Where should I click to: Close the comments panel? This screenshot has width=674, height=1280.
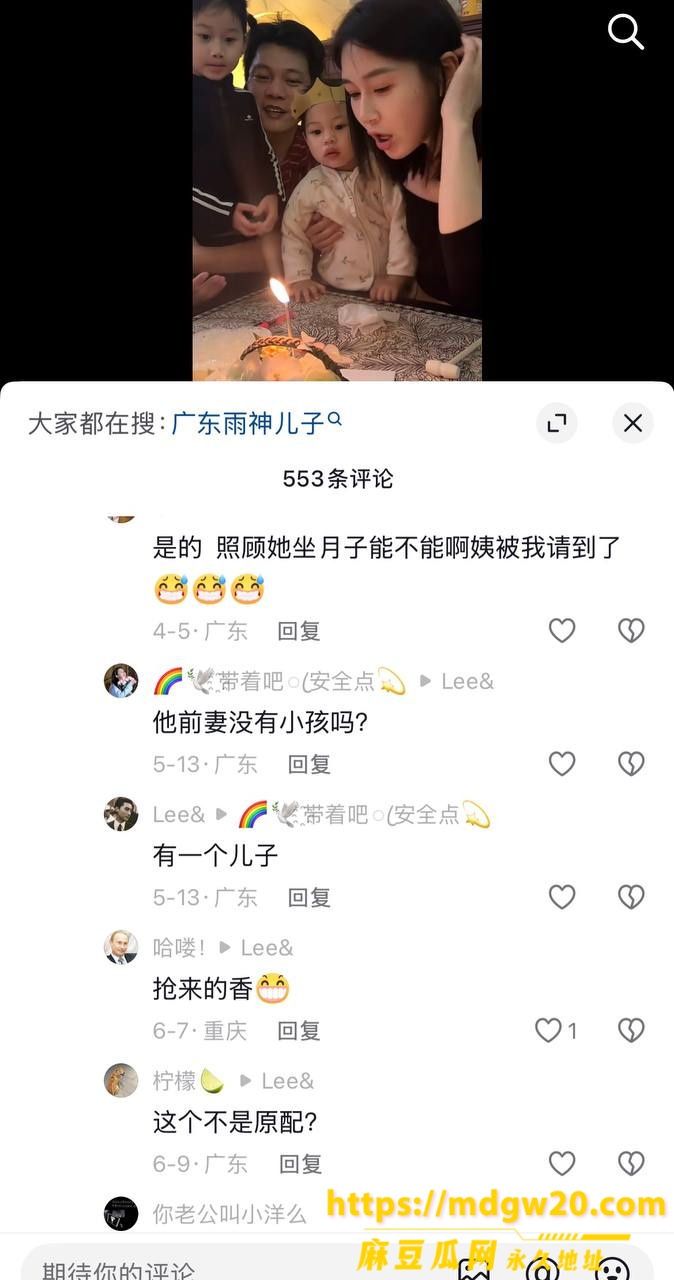tap(632, 423)
